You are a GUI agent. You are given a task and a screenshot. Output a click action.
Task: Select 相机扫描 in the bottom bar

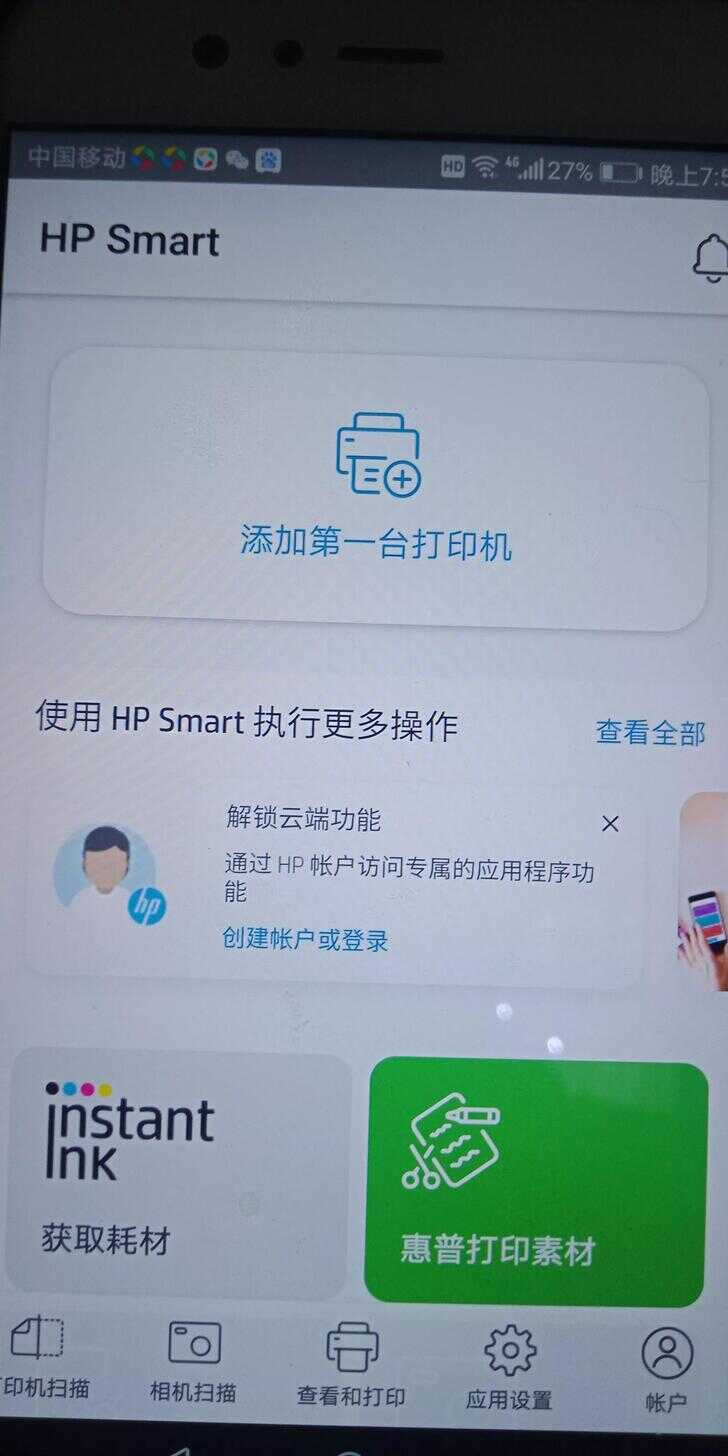(x=194, y=1362)
